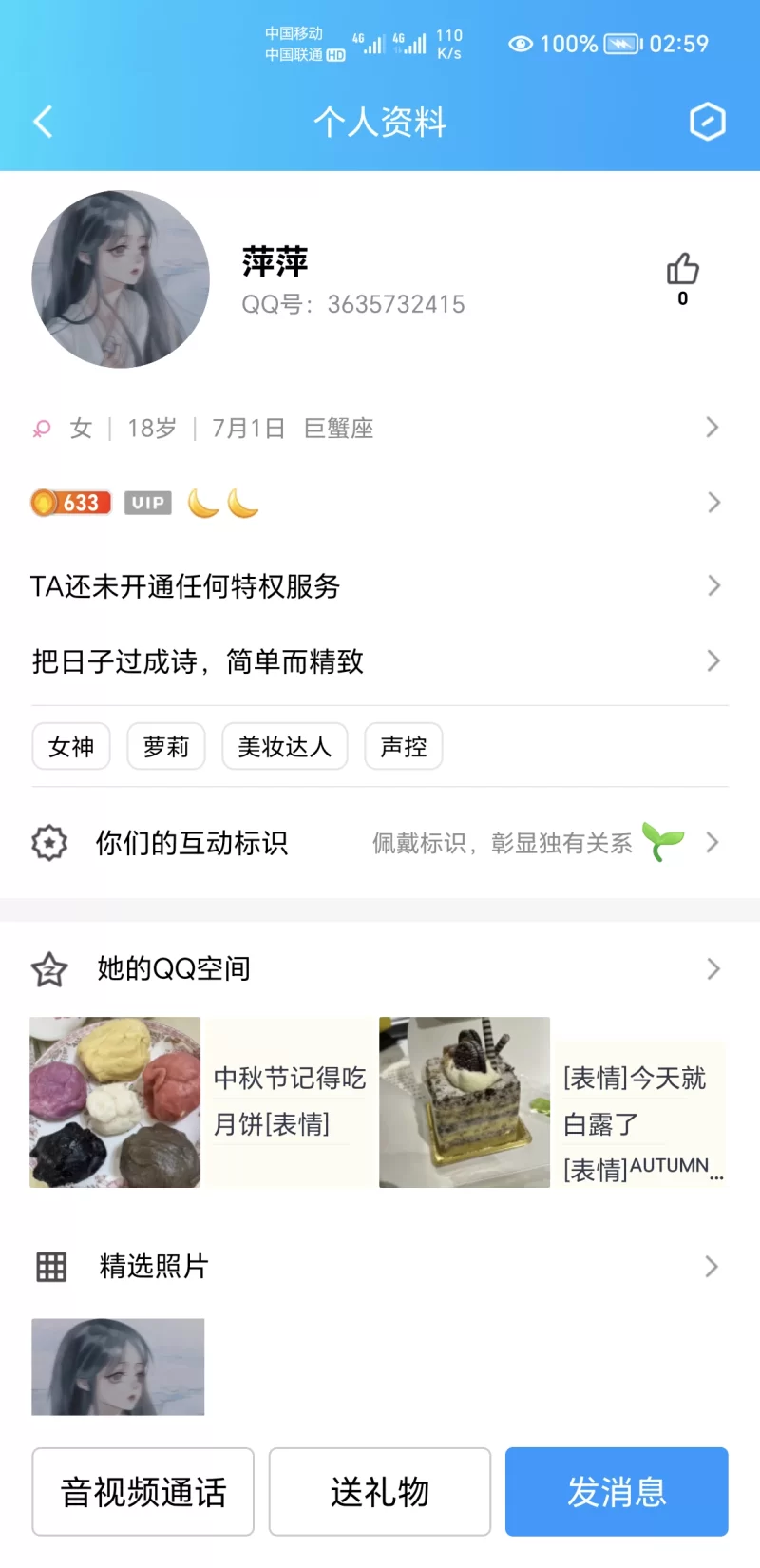View the photo under 精选照片
Screen dimensions: 760x1568
[118, 1367]
